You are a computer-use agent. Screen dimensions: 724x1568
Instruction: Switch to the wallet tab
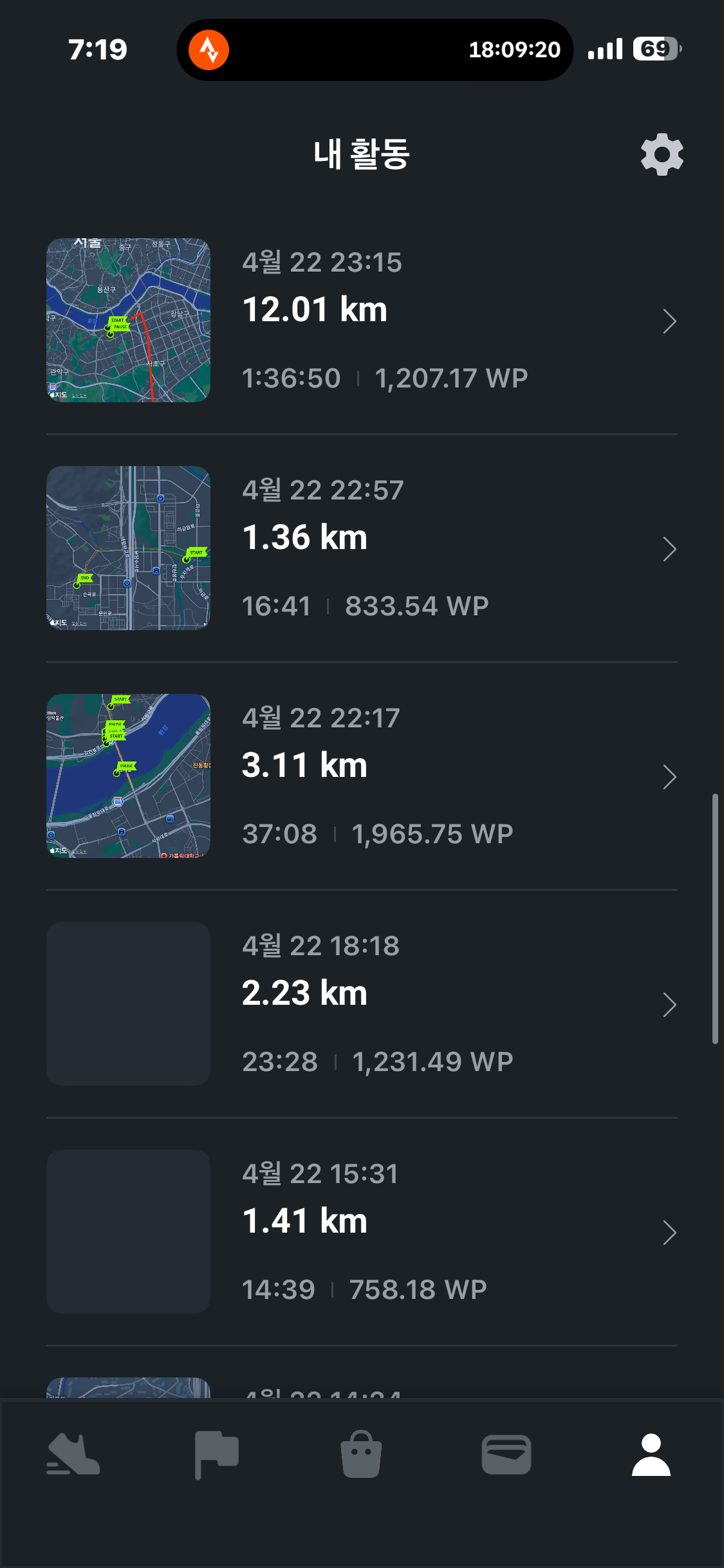click(506, 1455)
